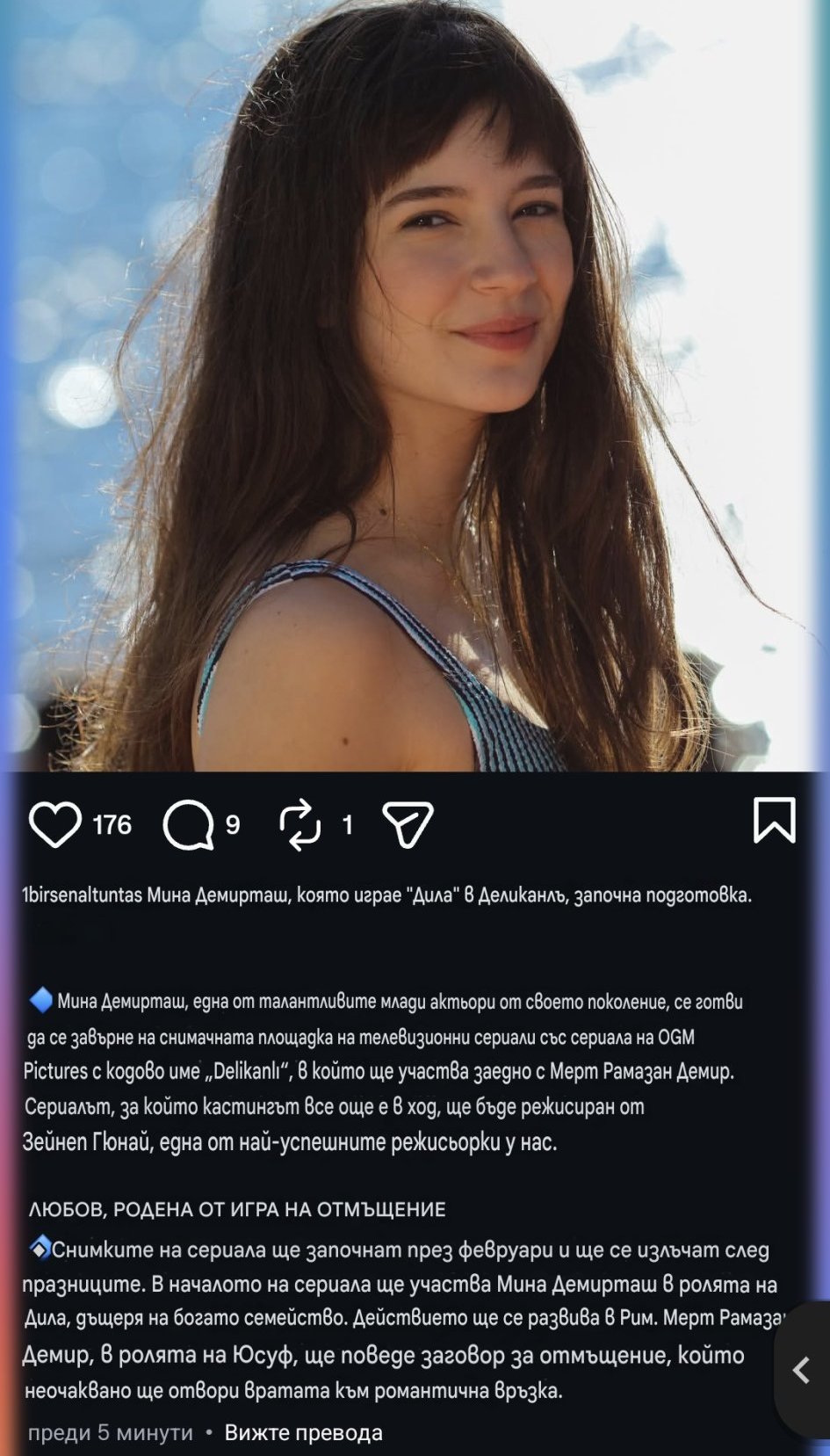Like the post with the heart icon
830x1456 pixels.
[x=54, y=824]
